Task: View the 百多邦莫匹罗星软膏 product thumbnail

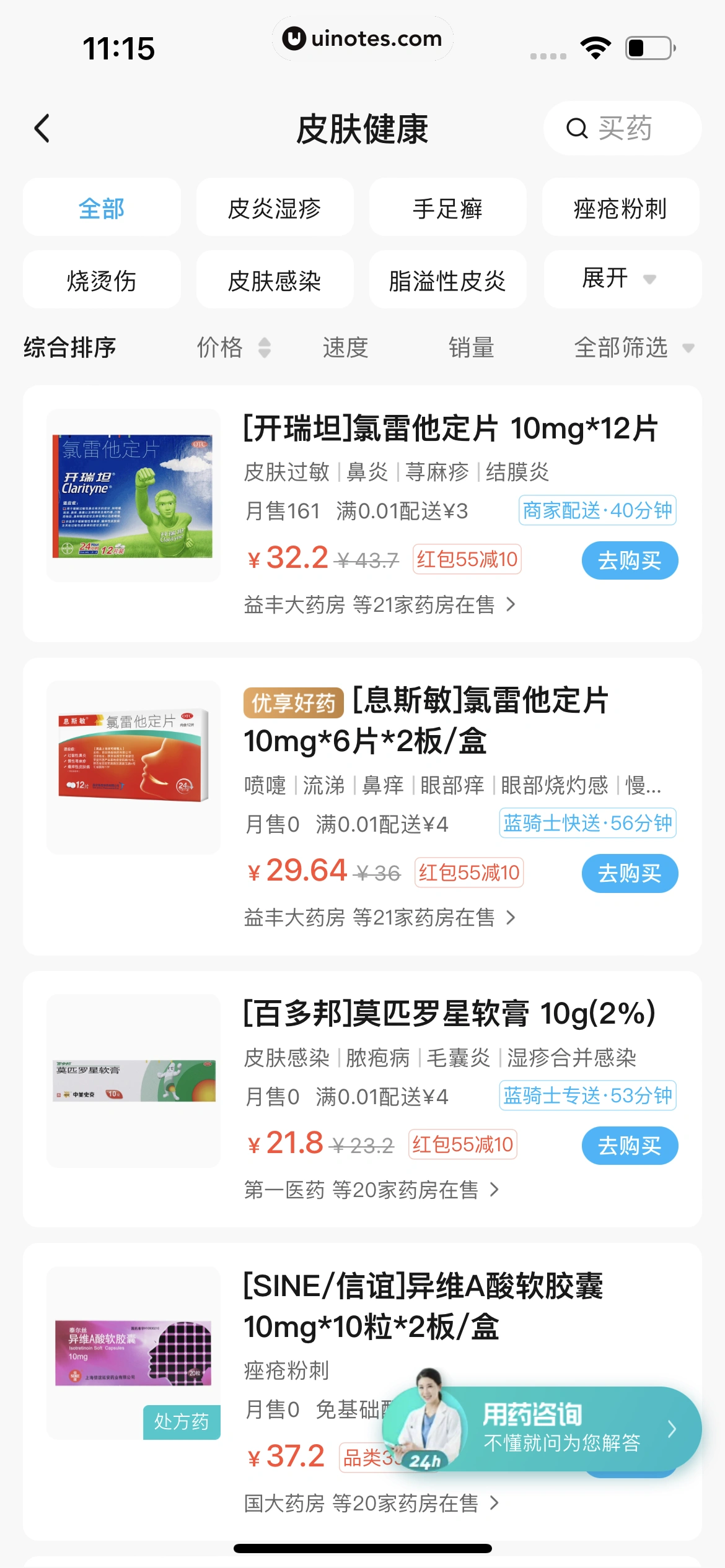Action: point(134,1082)
